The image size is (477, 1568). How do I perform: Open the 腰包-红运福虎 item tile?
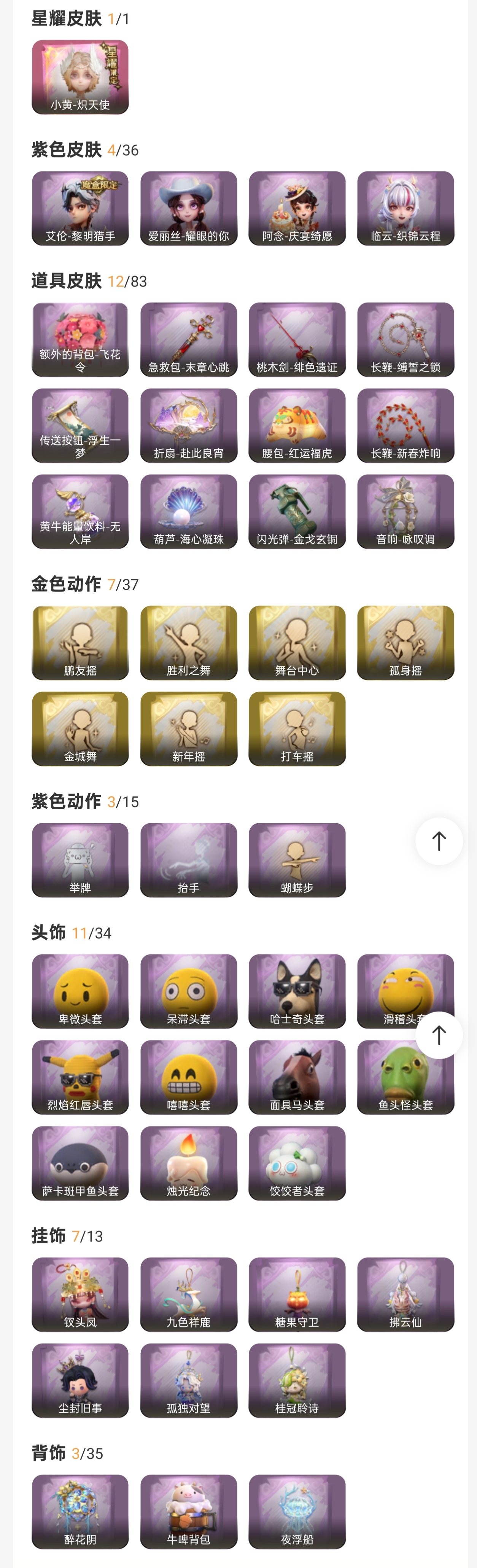297,425
